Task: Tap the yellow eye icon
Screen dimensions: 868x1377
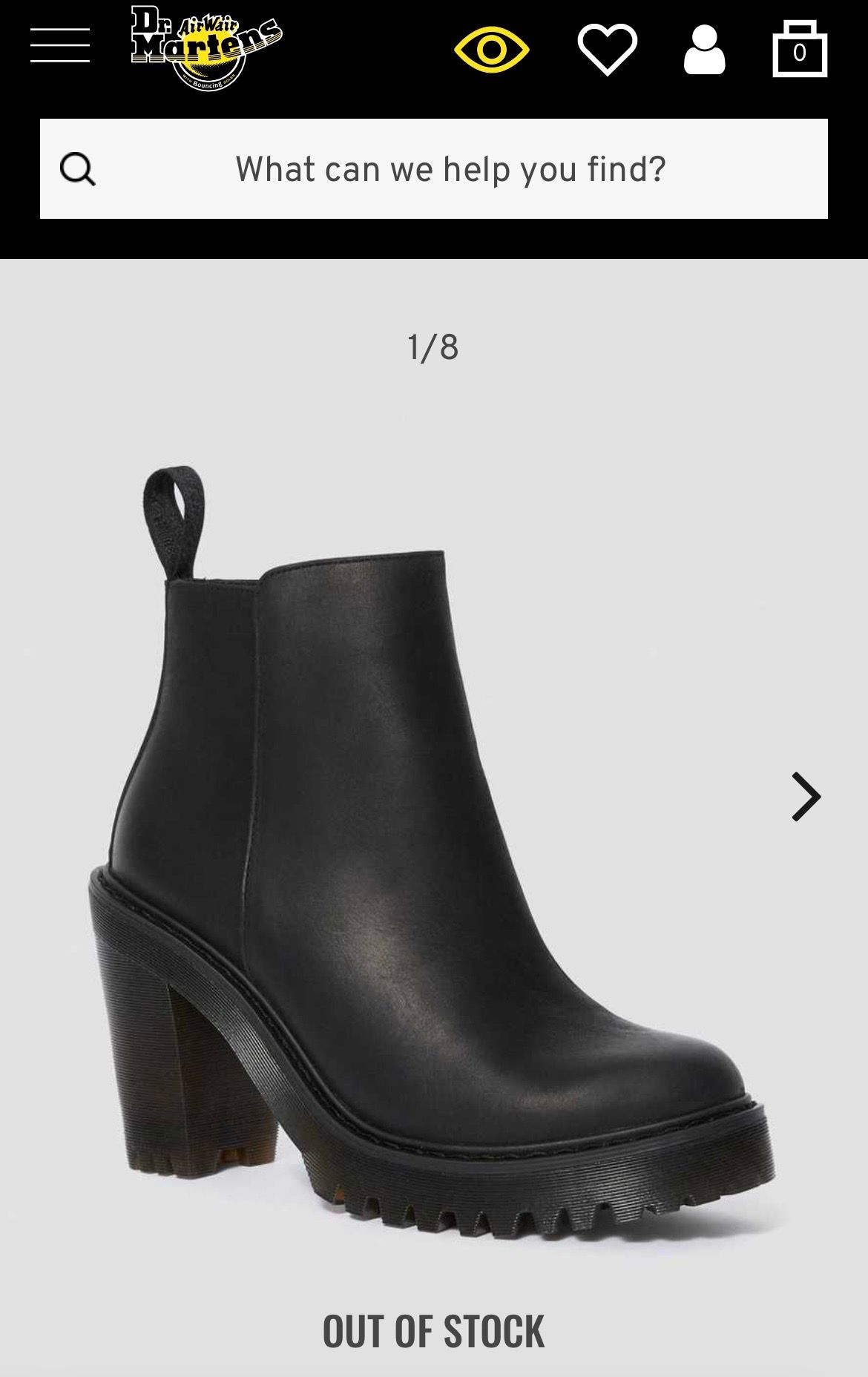Action: coord(491,50)
